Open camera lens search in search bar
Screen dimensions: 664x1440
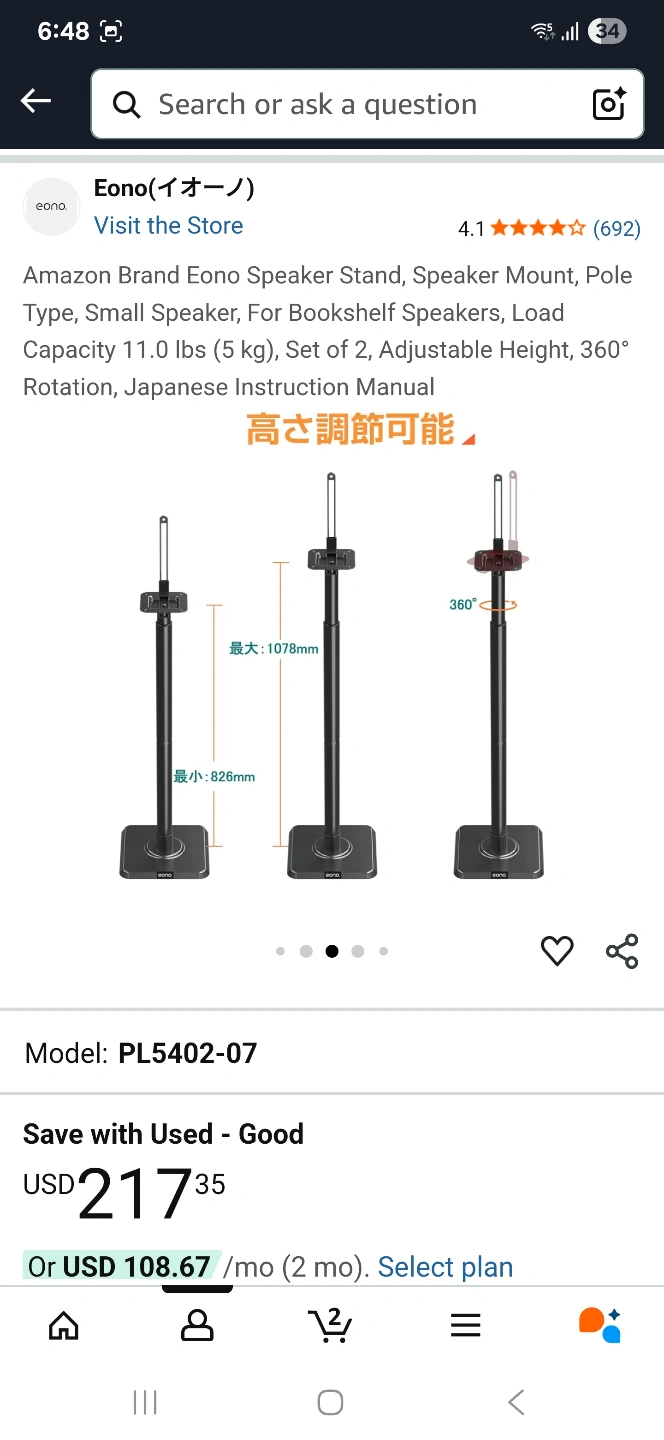(609, 104)
